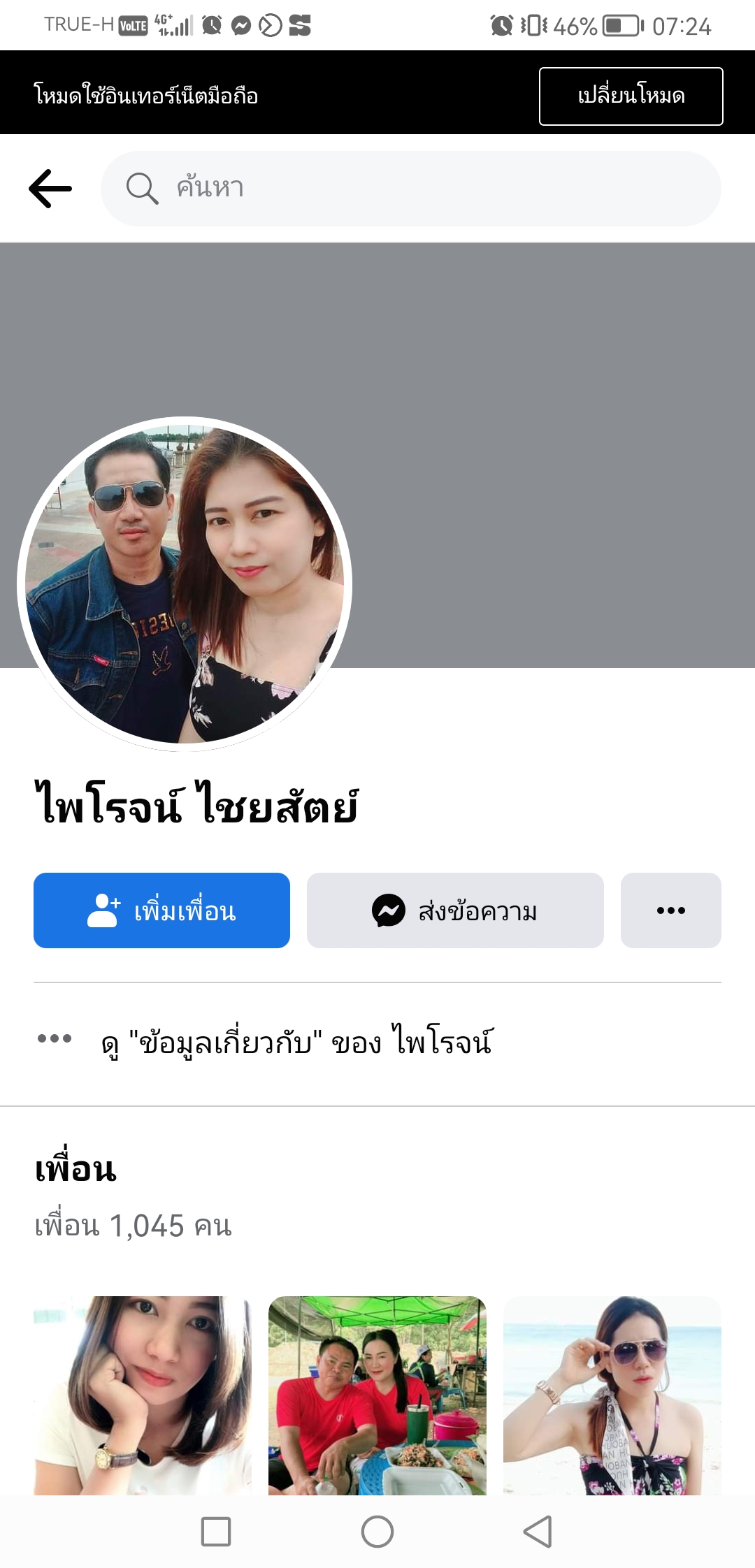Add friend with the เพิ่มเพื่อน button
This screenshot has width=755, height=1568.
(161, 910)
